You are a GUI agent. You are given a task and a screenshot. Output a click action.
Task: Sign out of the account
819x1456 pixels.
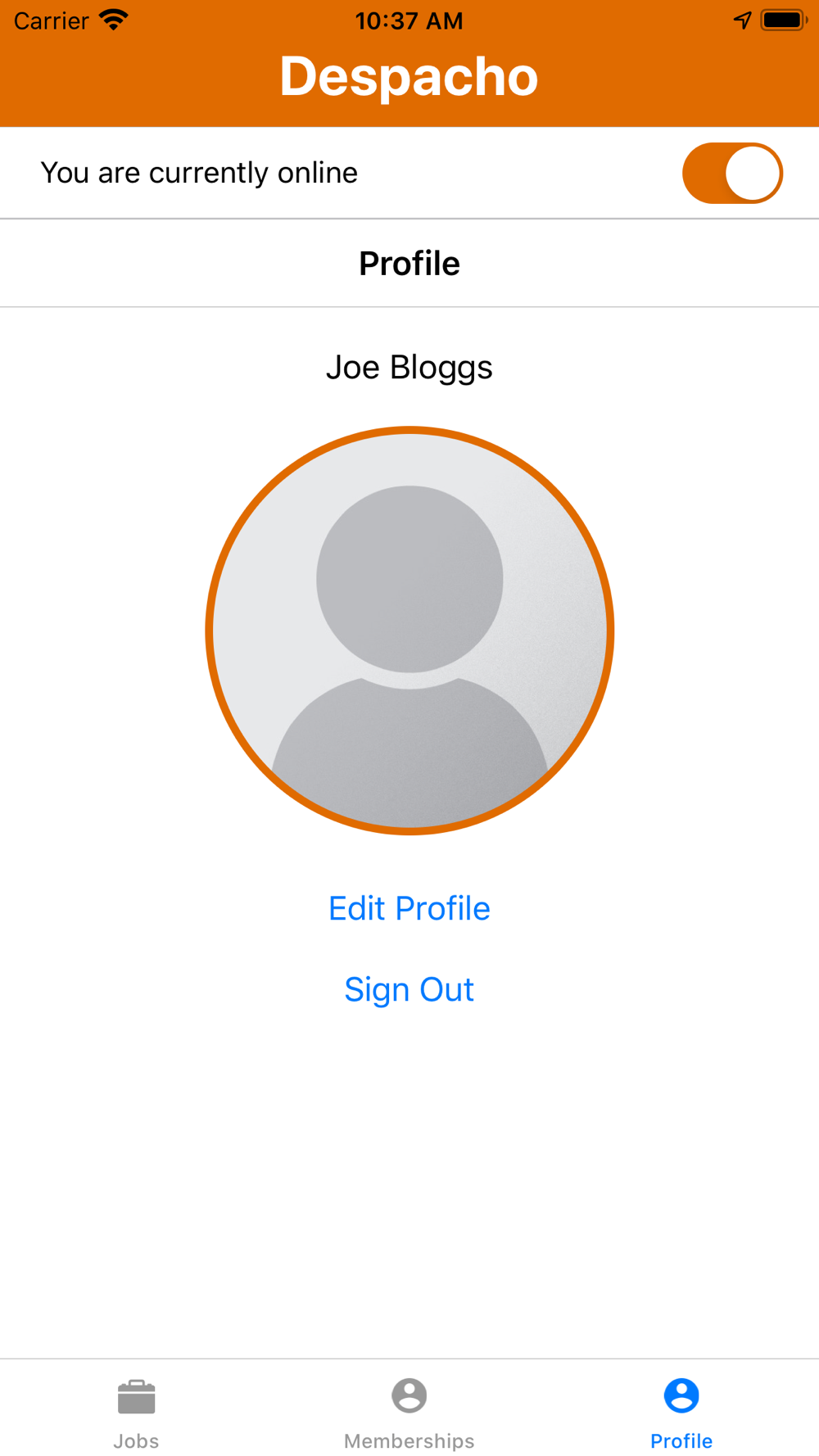pos(409,989)
